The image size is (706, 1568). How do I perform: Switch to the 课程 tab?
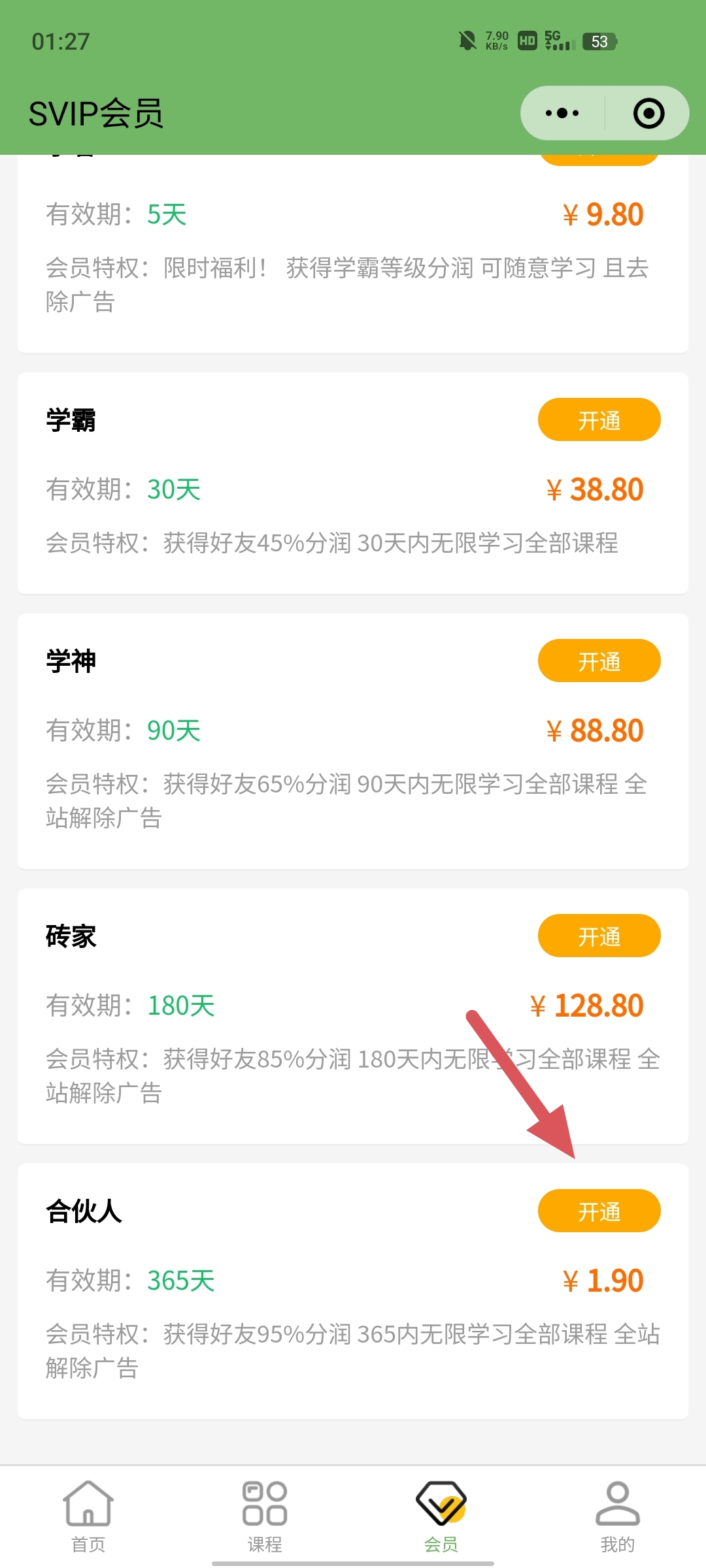265,1516
